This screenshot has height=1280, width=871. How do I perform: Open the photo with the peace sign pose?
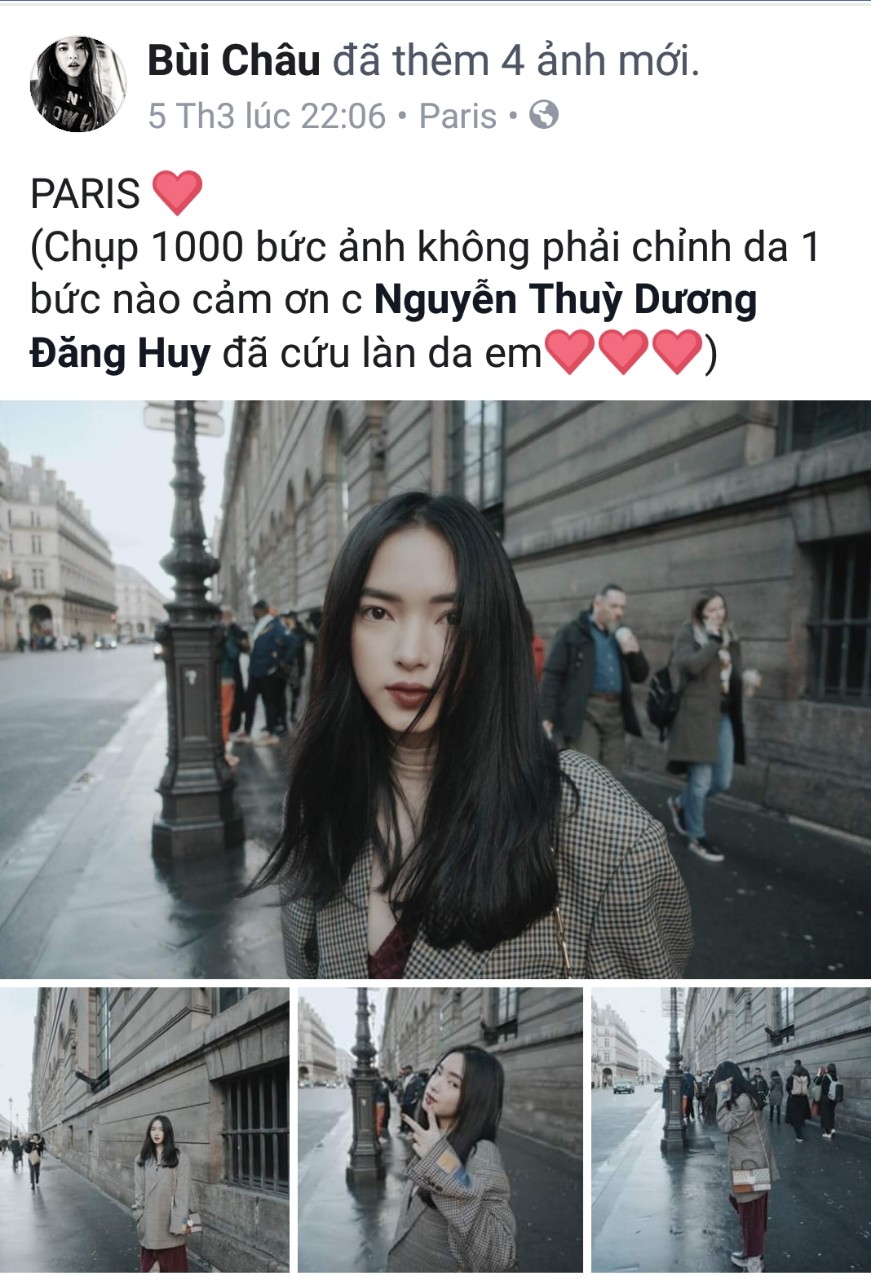[440, 1129]
